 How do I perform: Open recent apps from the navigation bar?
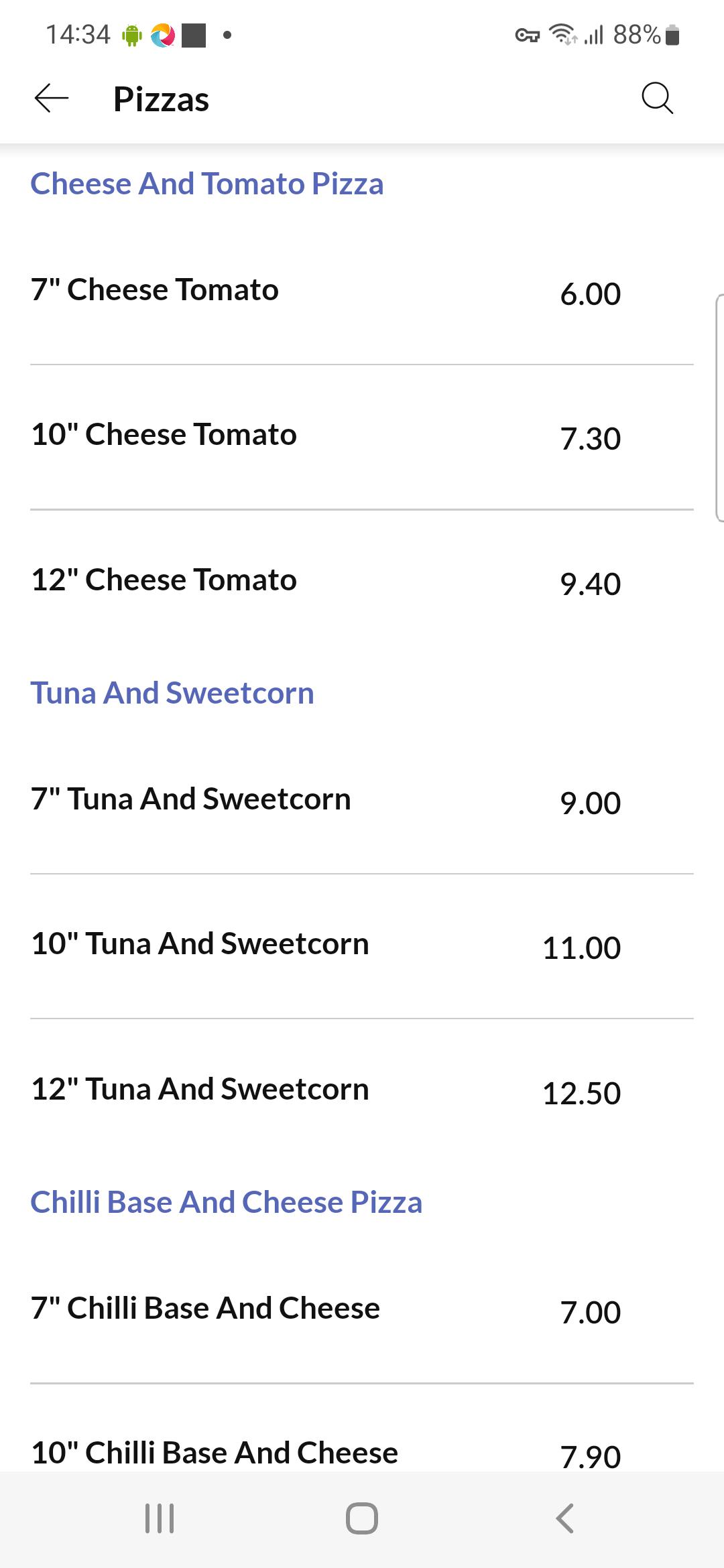click(160, 1518)
